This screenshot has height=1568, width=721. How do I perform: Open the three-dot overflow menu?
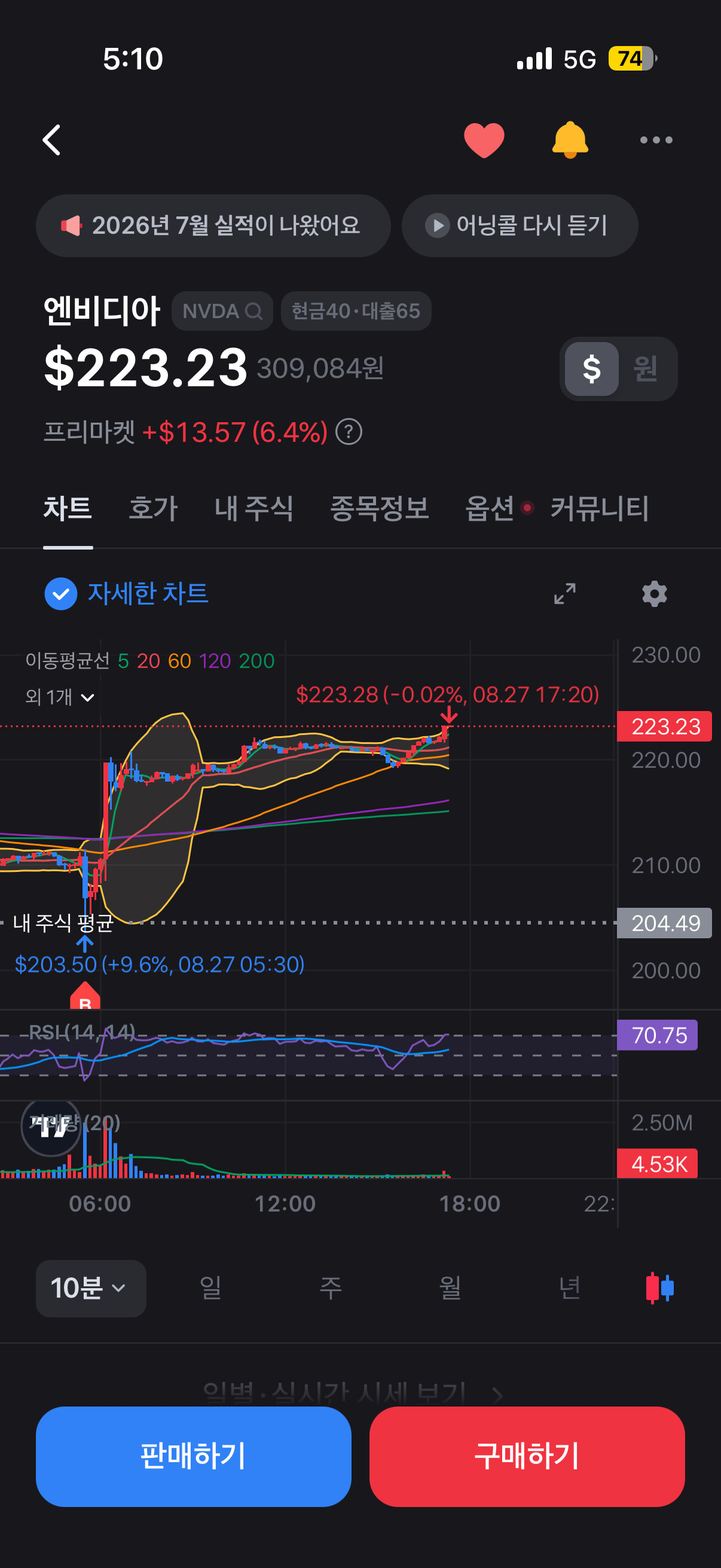pos(656,140)
